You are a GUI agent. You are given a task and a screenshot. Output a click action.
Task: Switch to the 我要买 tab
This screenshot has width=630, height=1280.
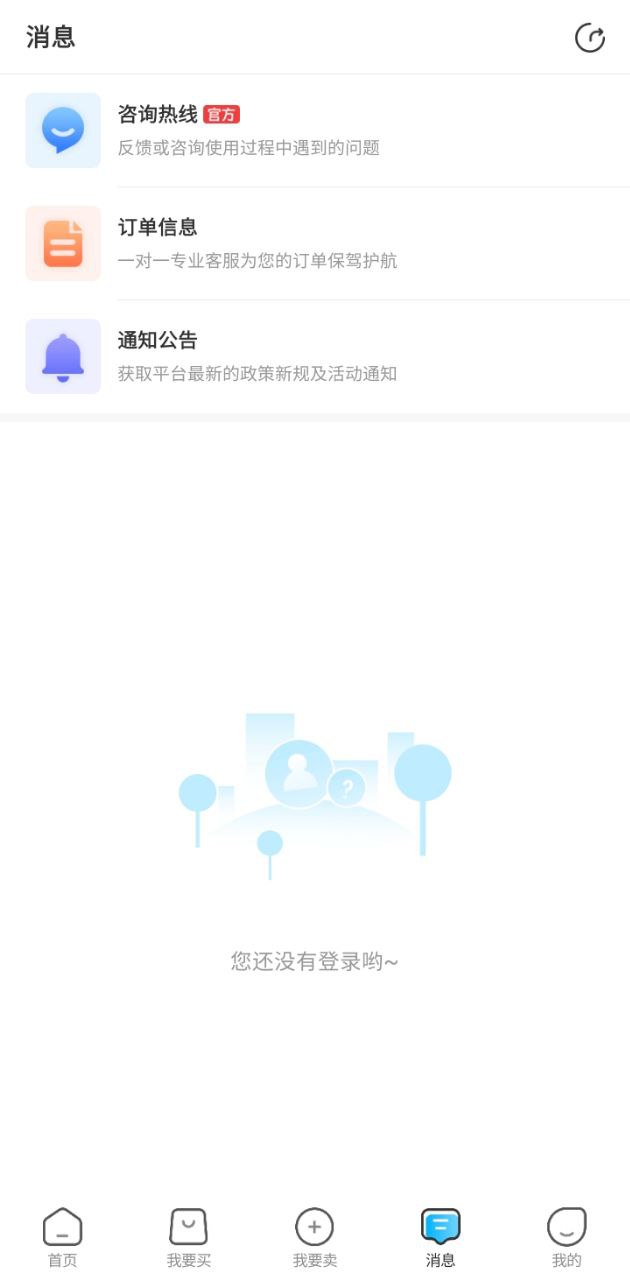[189, 1237]
